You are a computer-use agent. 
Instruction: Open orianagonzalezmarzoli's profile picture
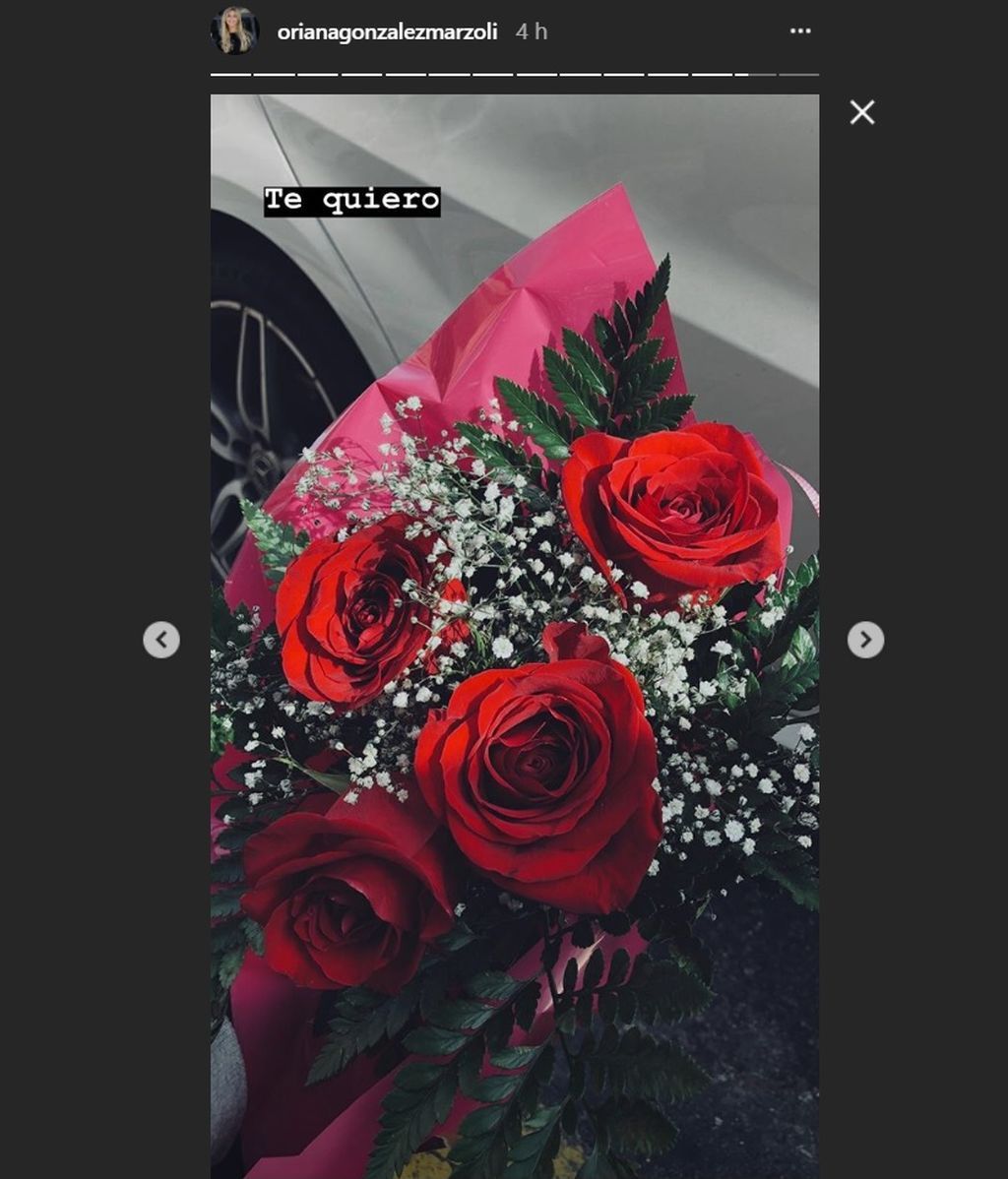[234, 31]
